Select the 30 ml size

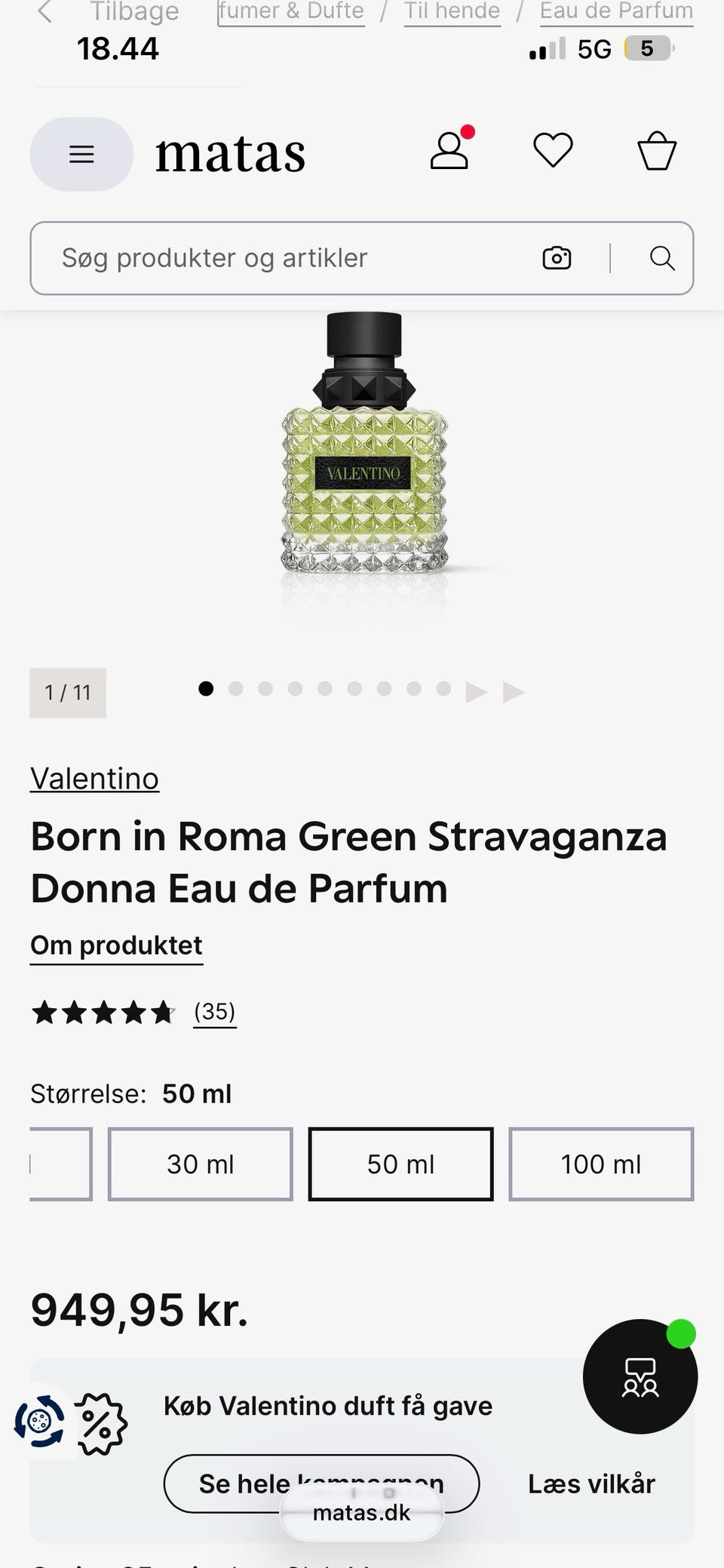pos(200,1164)
